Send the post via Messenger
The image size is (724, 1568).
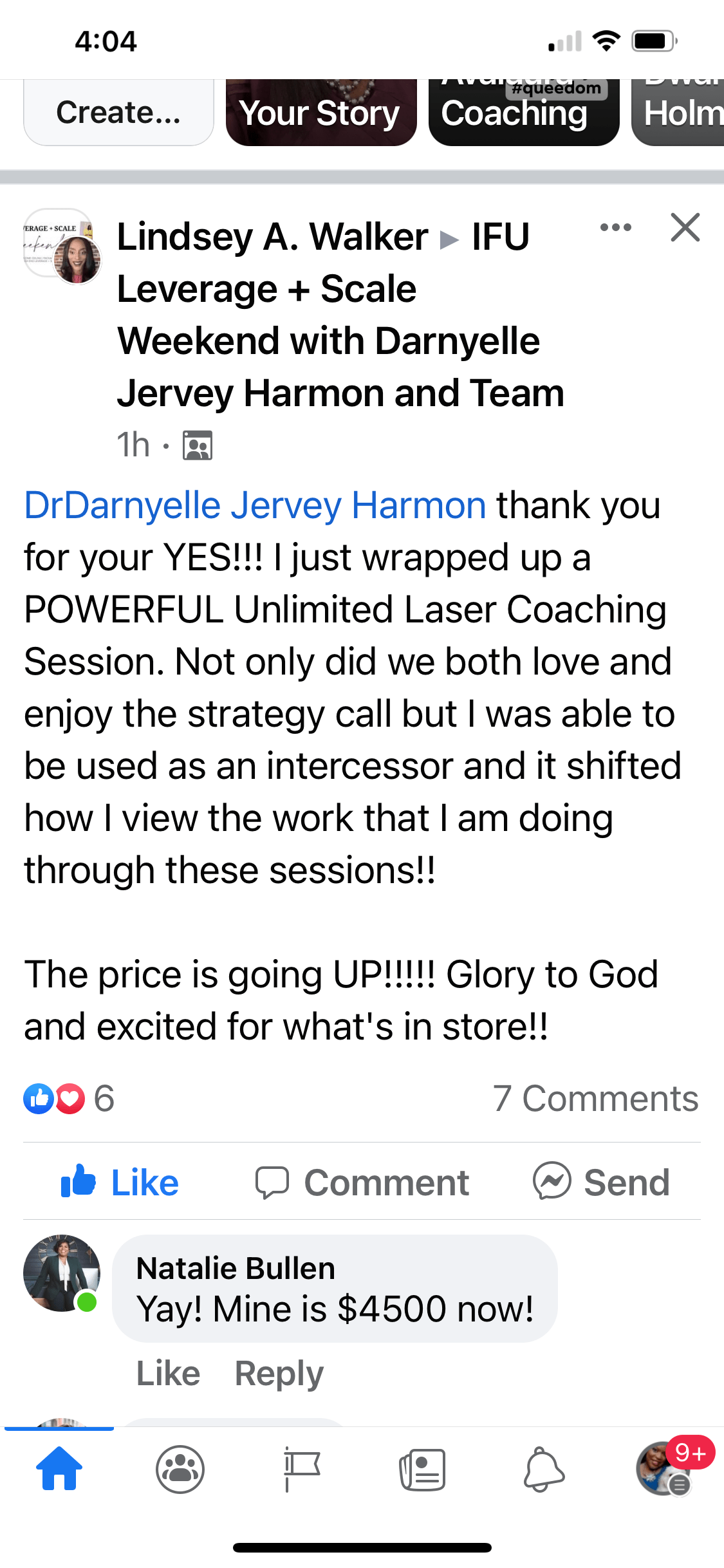click(602, 1182)
